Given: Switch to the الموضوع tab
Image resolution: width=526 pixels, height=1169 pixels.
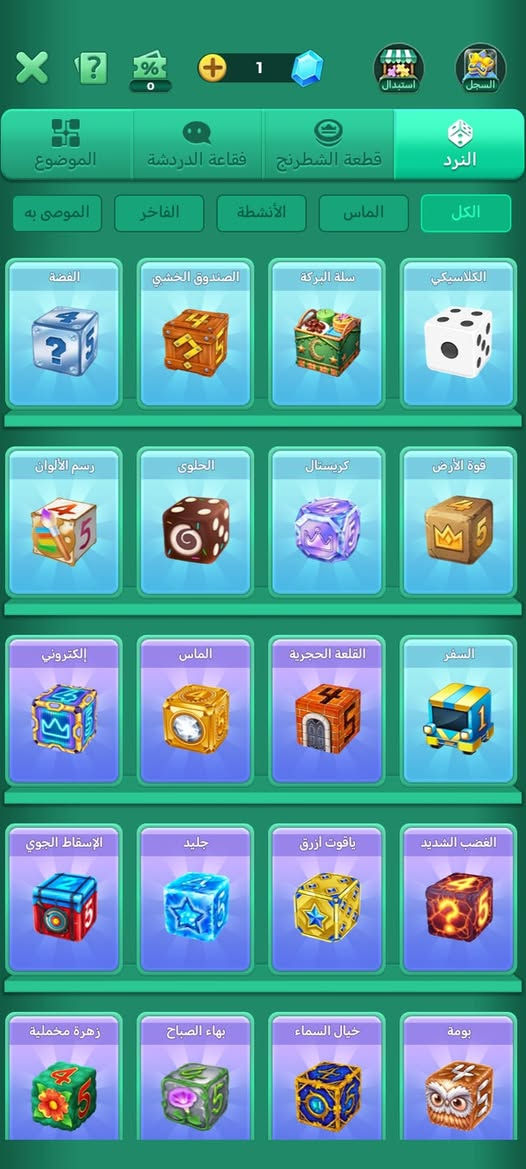Looking at the screenshot, I should click(66, 145).
